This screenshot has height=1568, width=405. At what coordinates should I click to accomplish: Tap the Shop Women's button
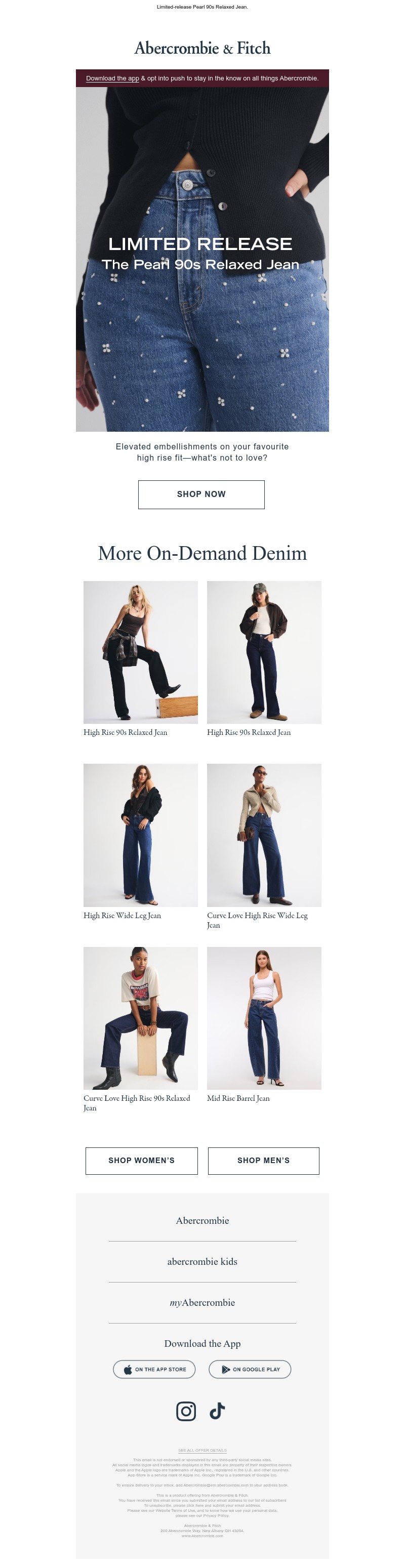(141, 1160)
